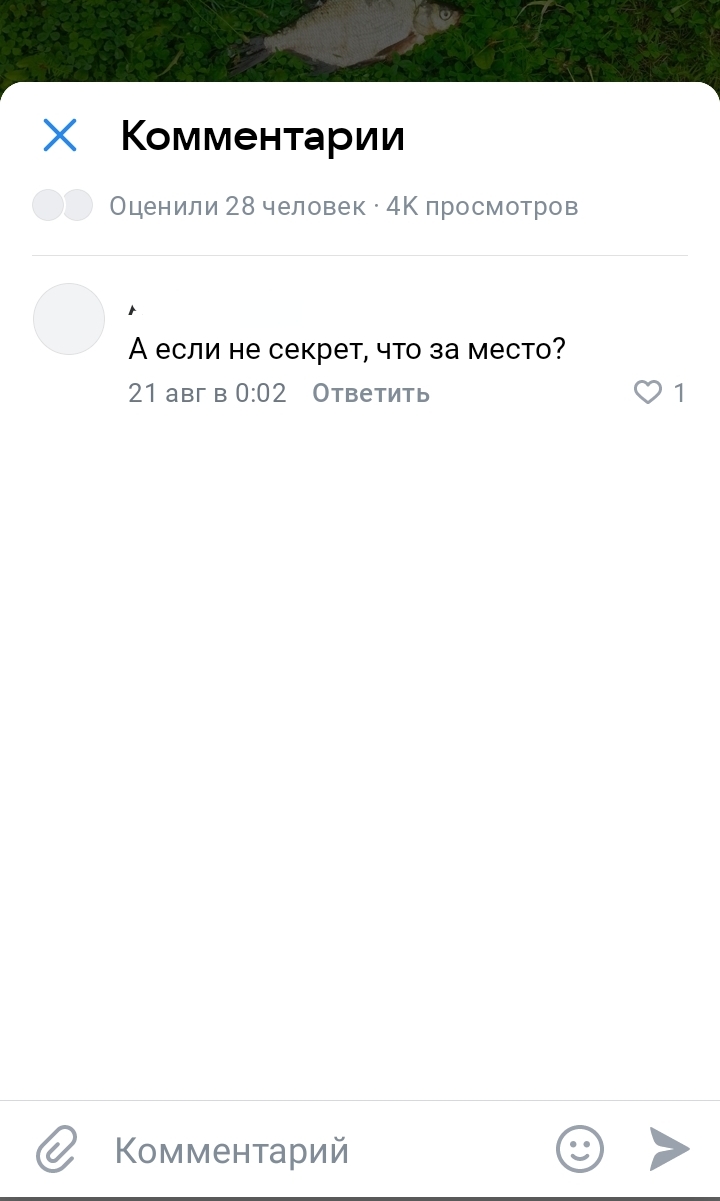Screen dimensions: 720x1201
Task: Focus the Комментарий text field
Action: (320, 1150)
